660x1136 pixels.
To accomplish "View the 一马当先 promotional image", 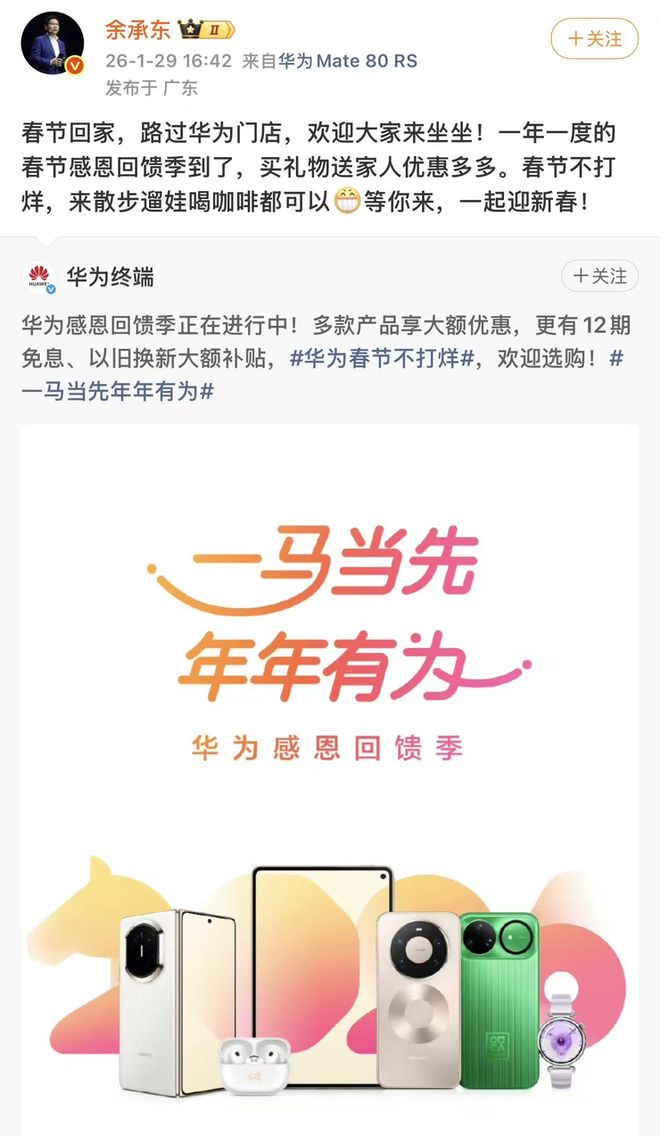I will coord(330,780).
